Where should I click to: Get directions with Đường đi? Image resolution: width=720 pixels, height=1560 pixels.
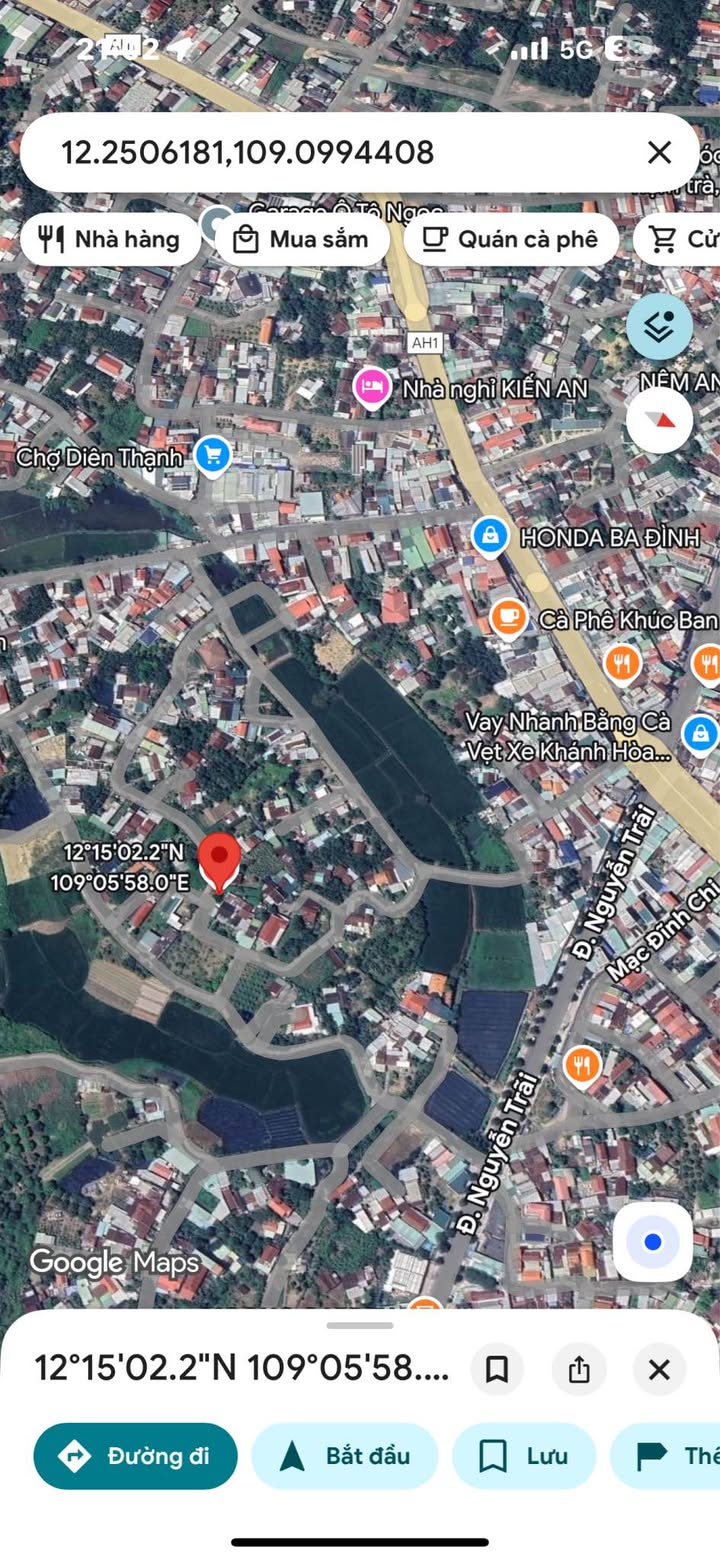(x=136, y=1456)
